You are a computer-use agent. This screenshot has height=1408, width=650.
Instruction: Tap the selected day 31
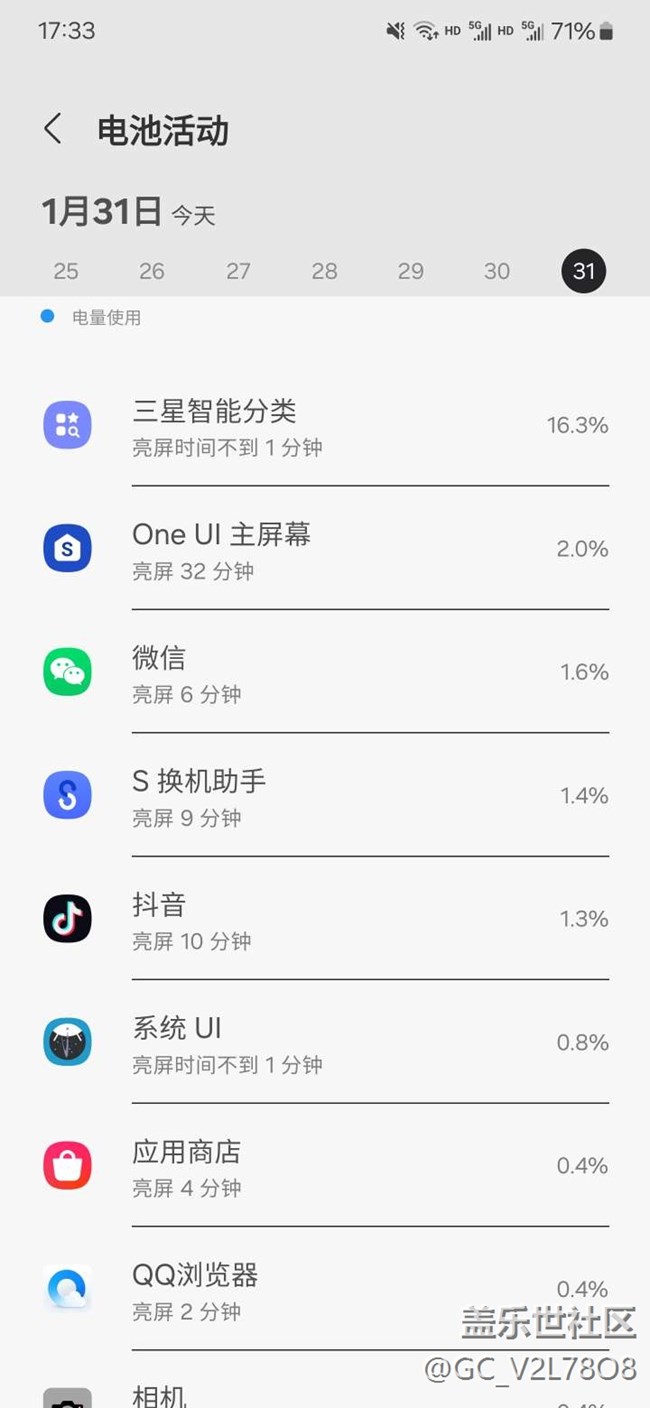pos(584,271)
